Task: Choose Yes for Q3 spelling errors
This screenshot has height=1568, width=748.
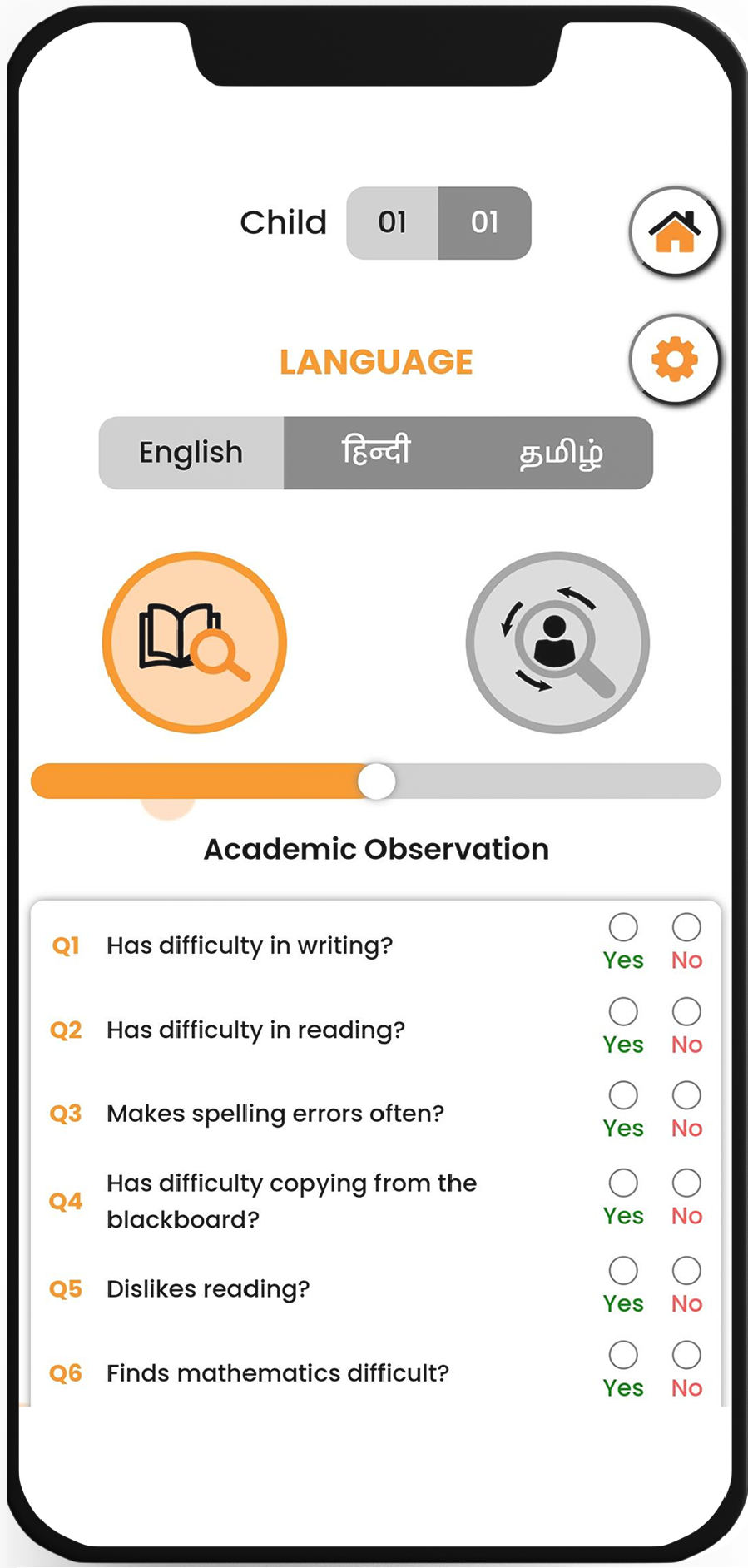Action: (x=623, y=1095)
